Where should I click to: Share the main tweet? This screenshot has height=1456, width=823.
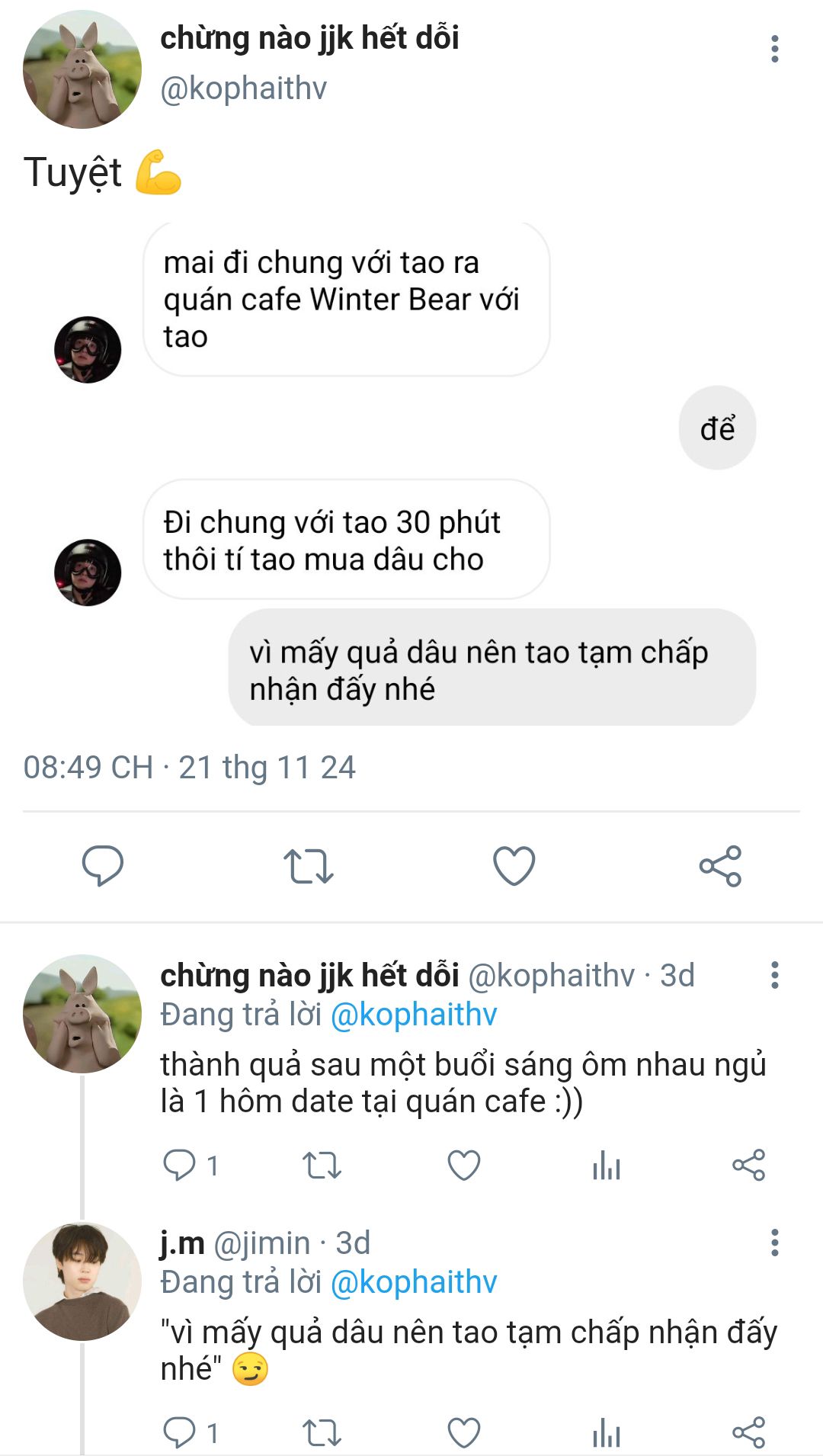pos(720,866)
